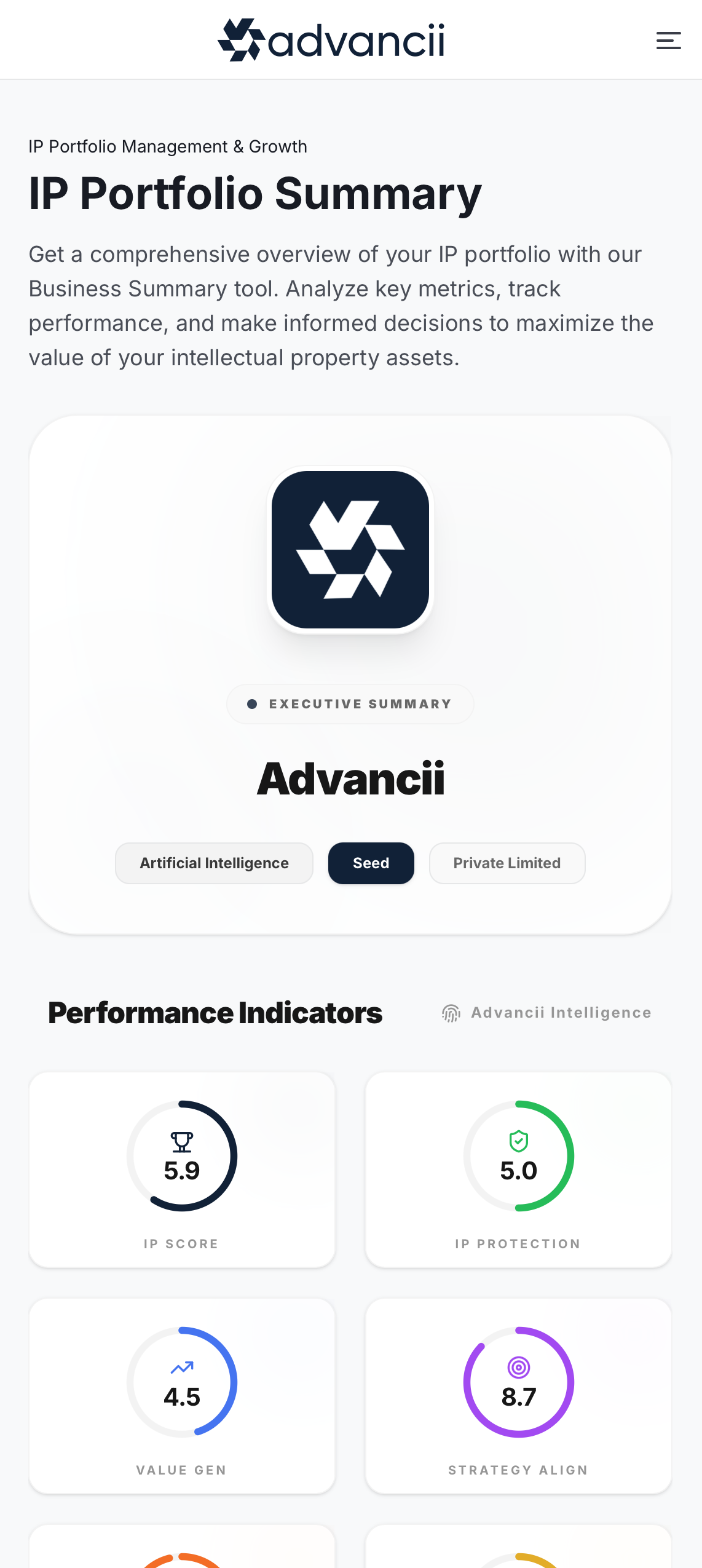Open the hamburger navigation menu
This screenshot has height=1568, width=702.
(668, 41)
